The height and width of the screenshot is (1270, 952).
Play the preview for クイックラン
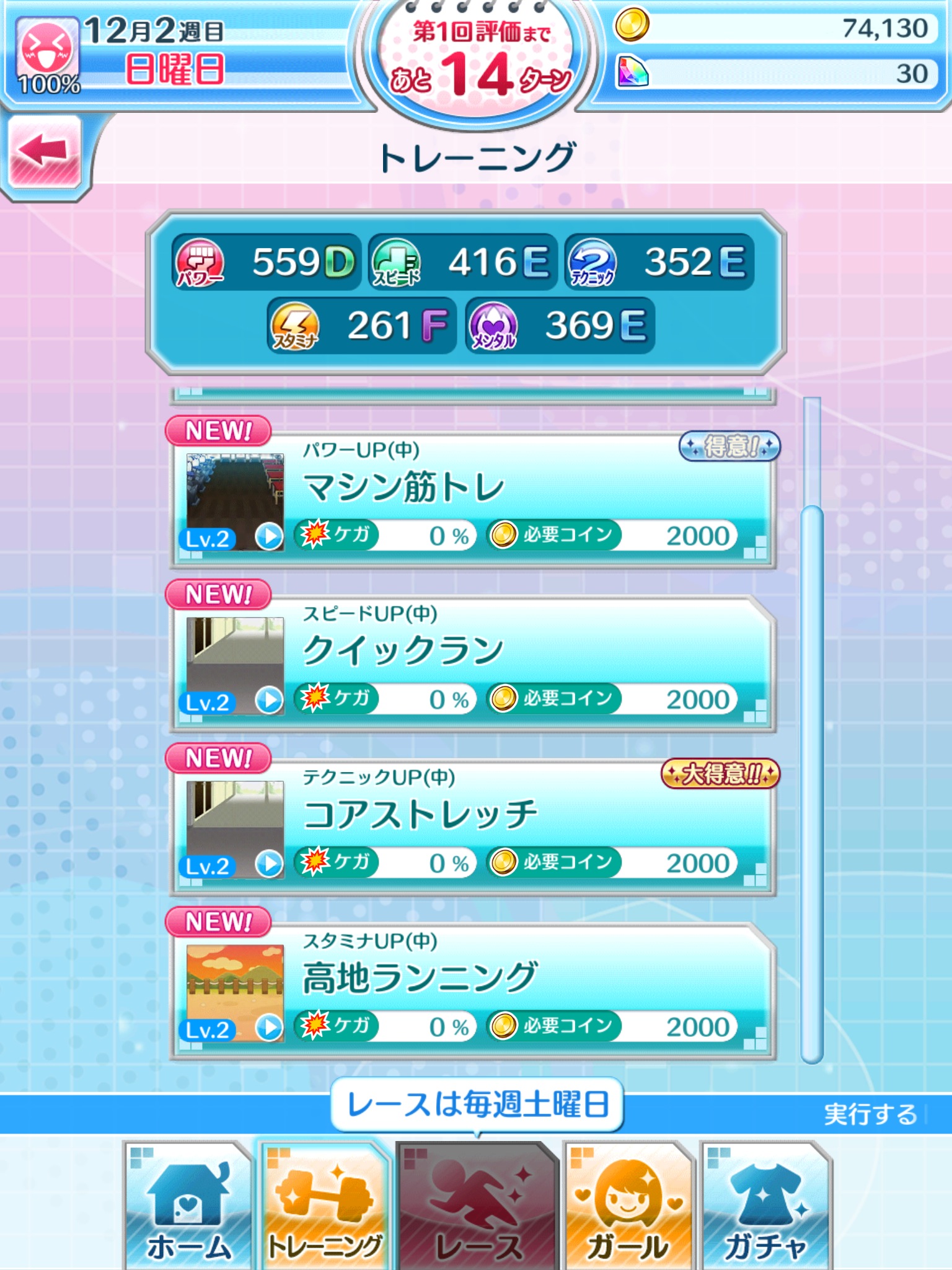269,700
